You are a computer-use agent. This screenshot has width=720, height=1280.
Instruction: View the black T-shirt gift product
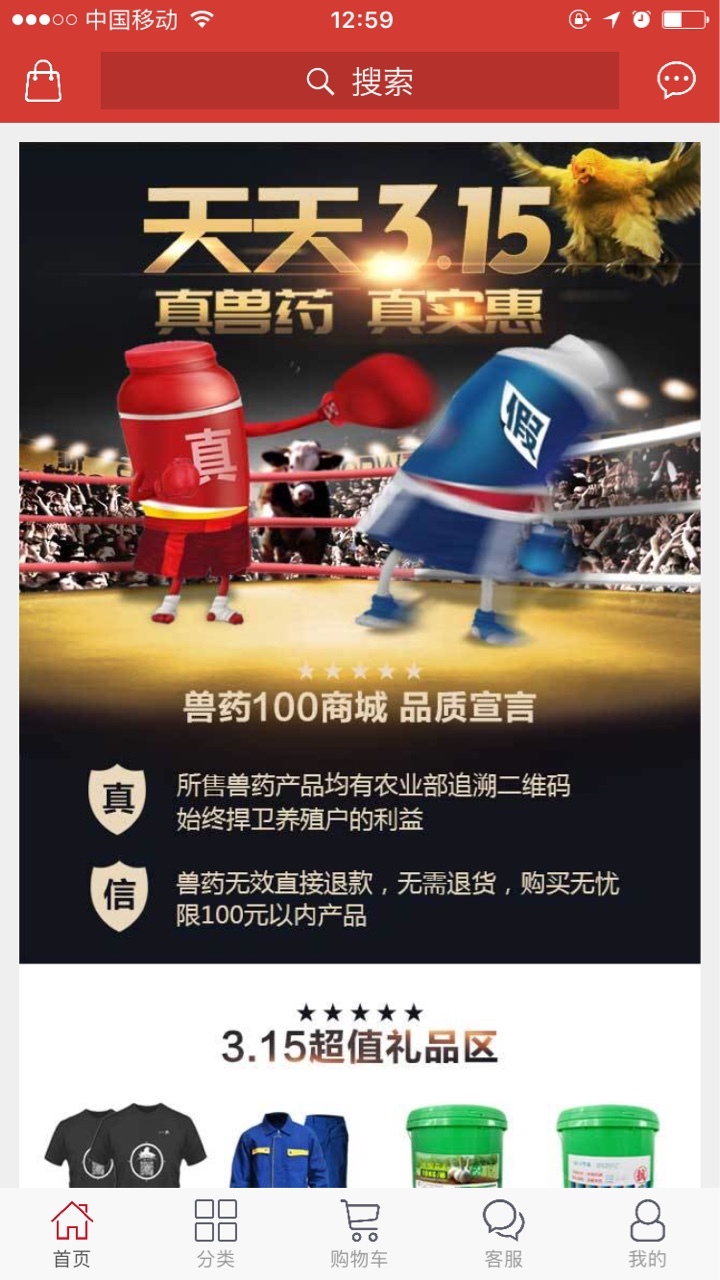click(125, 1146)
